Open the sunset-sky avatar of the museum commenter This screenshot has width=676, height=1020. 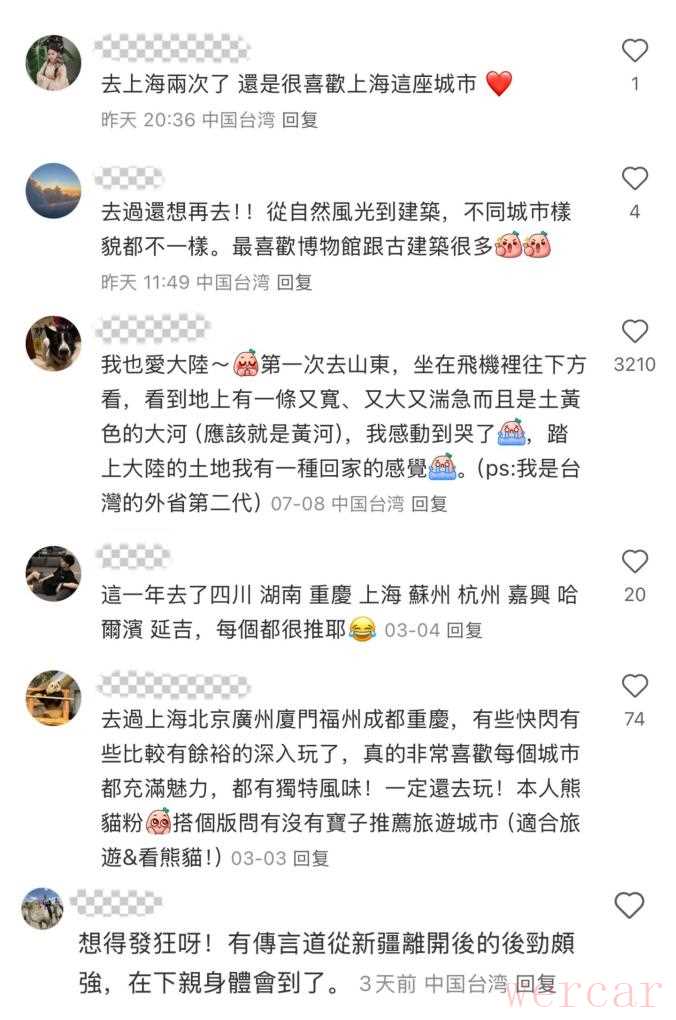(53, 191)
